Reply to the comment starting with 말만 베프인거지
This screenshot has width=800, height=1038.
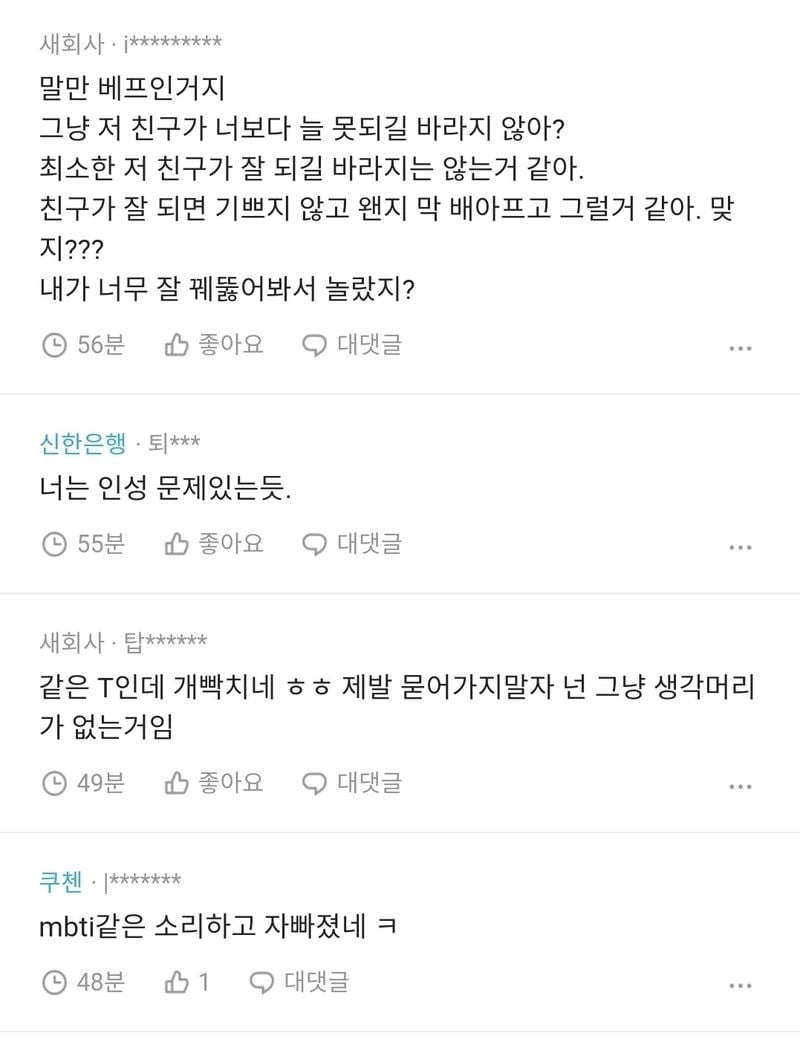[352, 346]
